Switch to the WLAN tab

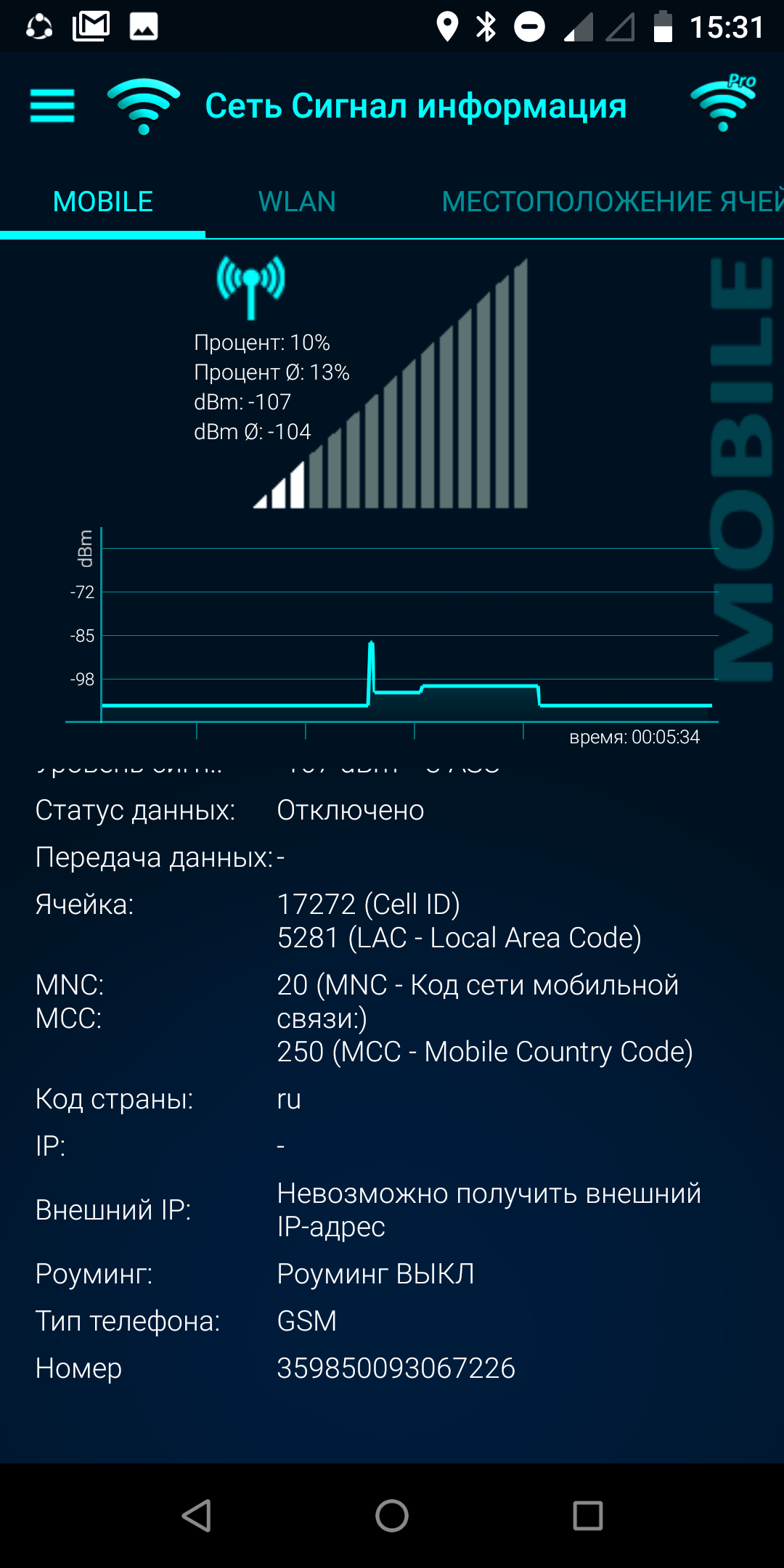point(297,202)
